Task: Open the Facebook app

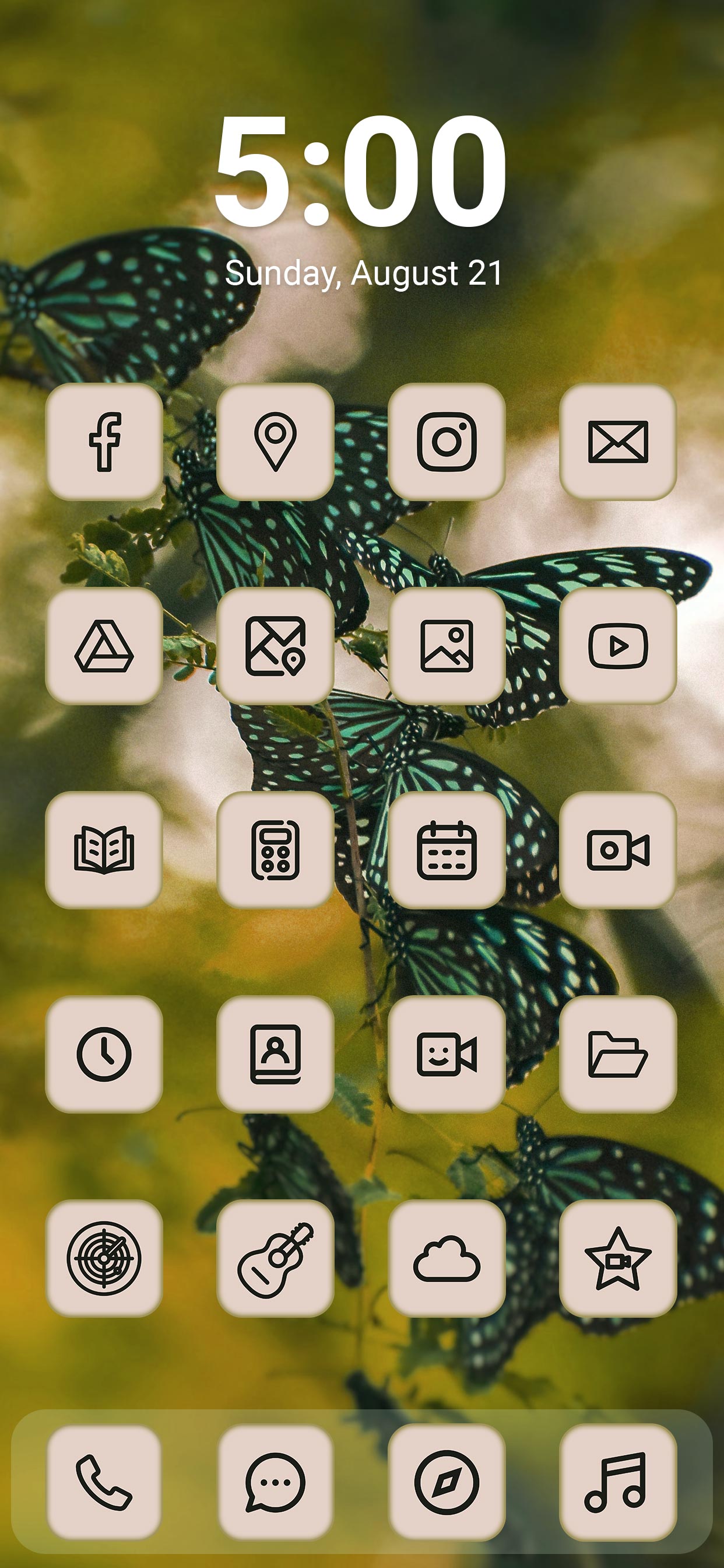Action: [x=104, y=442]
